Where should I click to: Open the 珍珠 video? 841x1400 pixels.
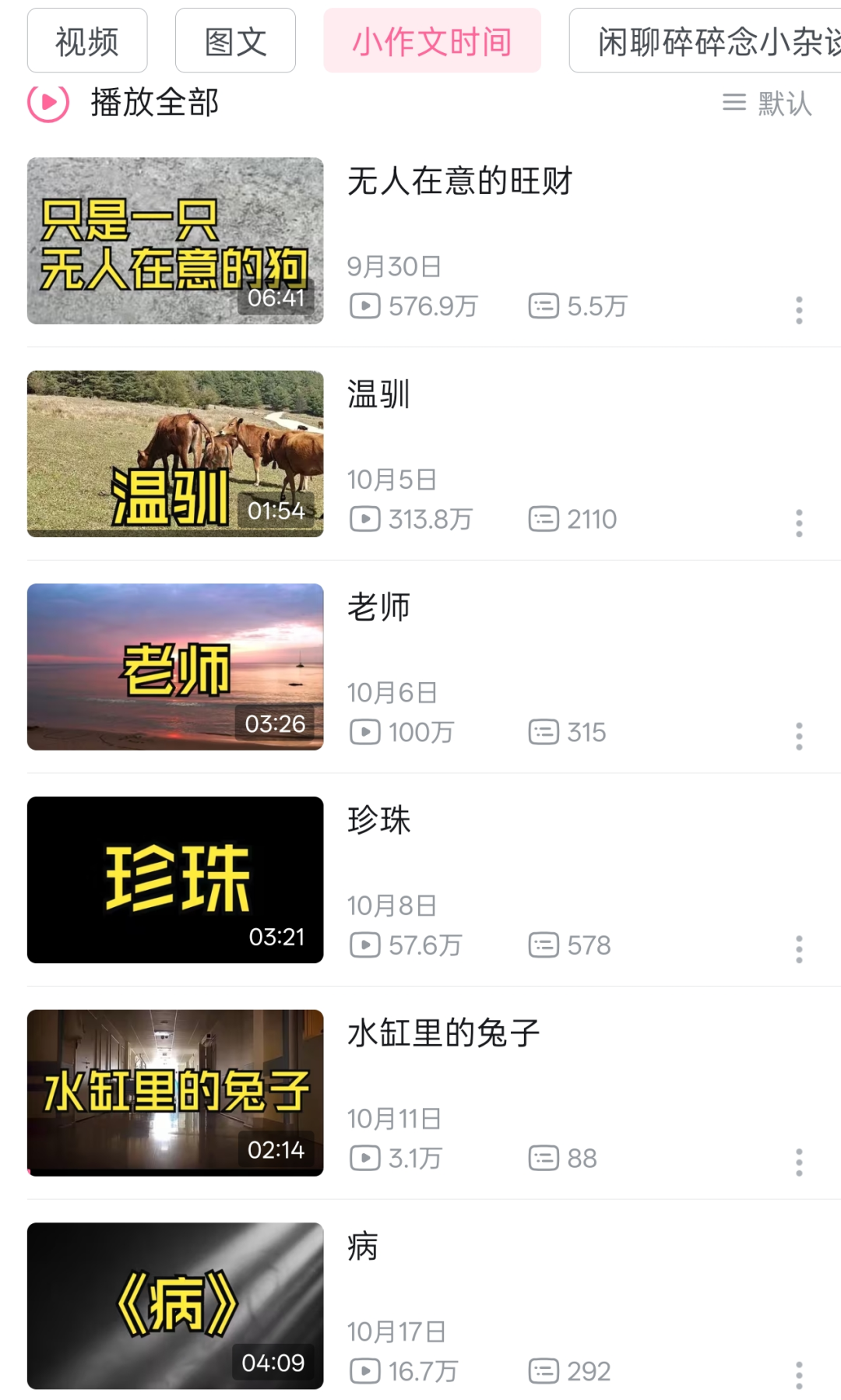point(175,880)
